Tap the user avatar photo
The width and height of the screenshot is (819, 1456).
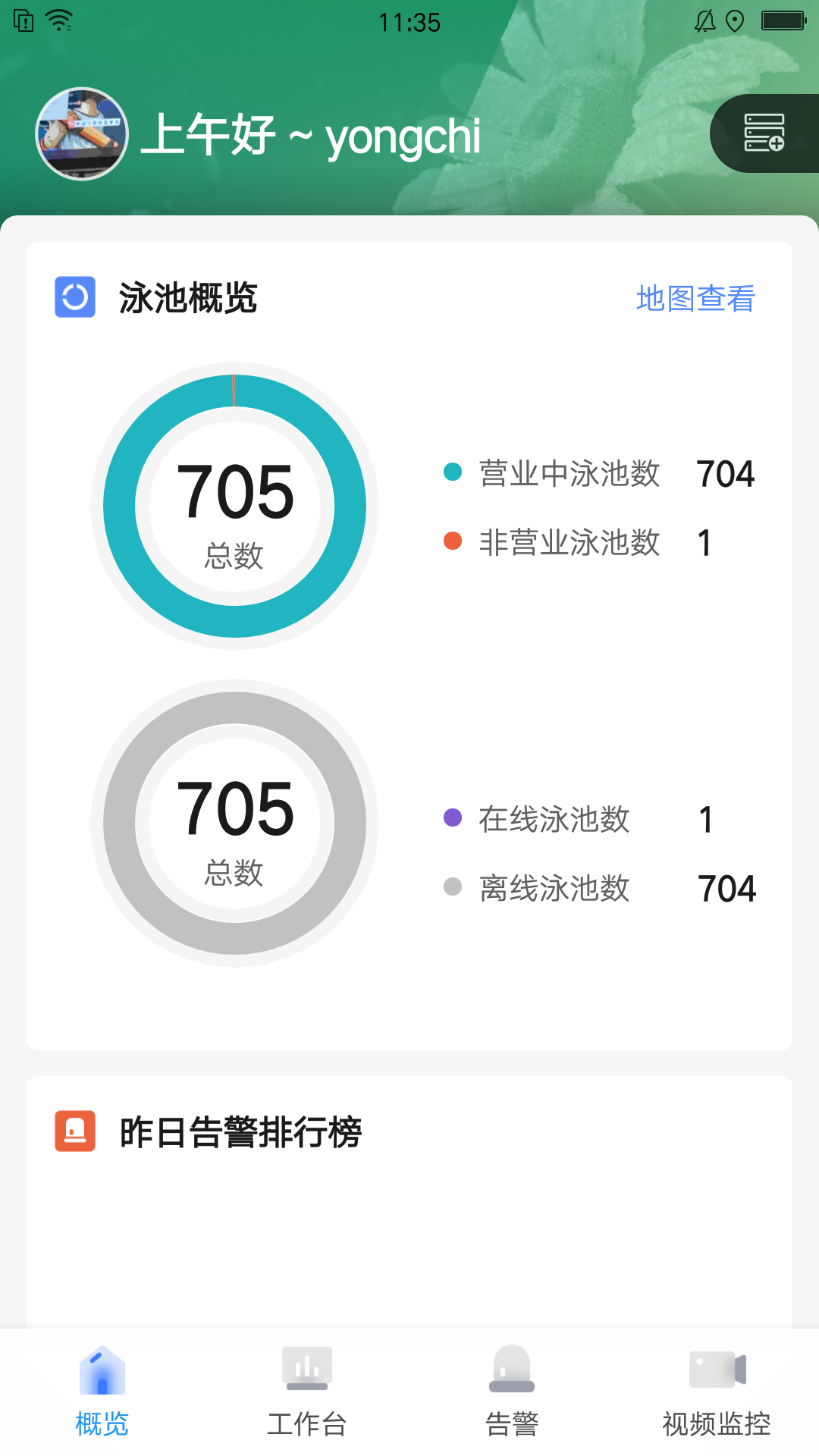click(81, 134)
